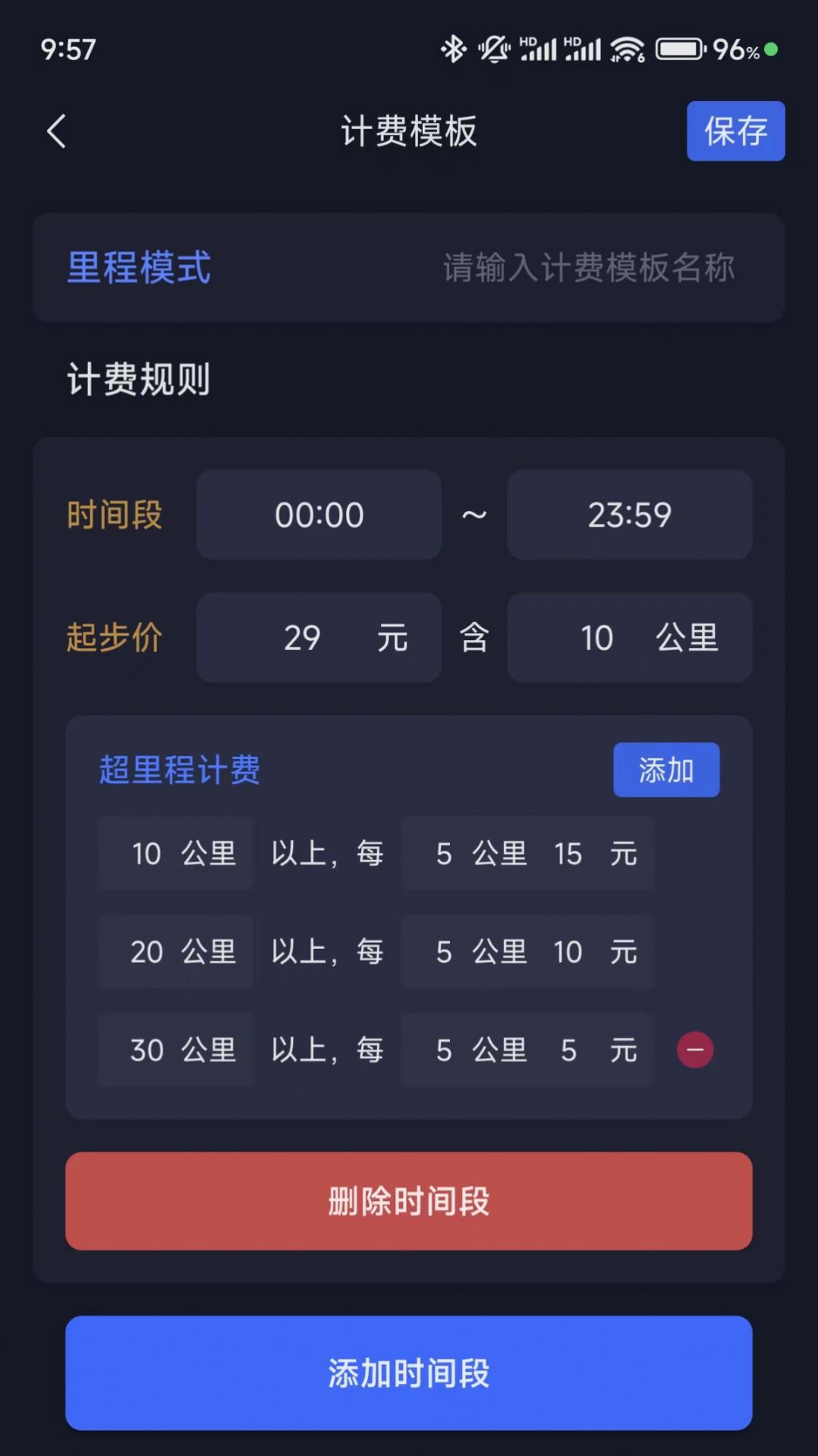The image size is (818, 1456).
Task: Edit the 30 公里 over-mileage threshold
Action: [149, 1051]
